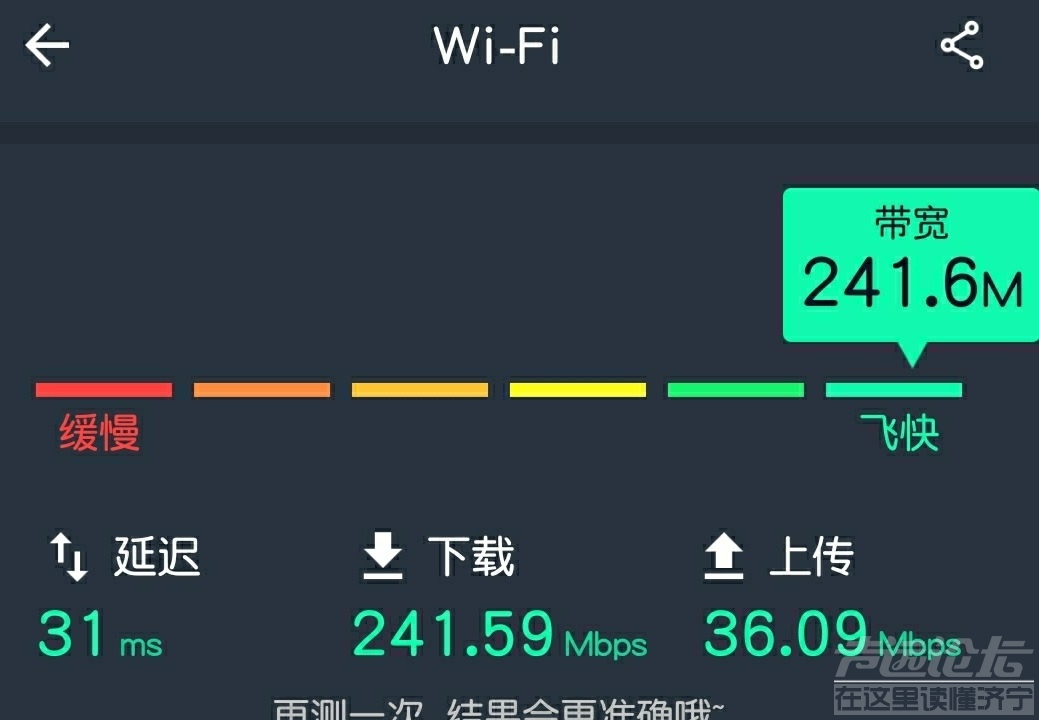Go back using the arrow icon

coord(47,46)
